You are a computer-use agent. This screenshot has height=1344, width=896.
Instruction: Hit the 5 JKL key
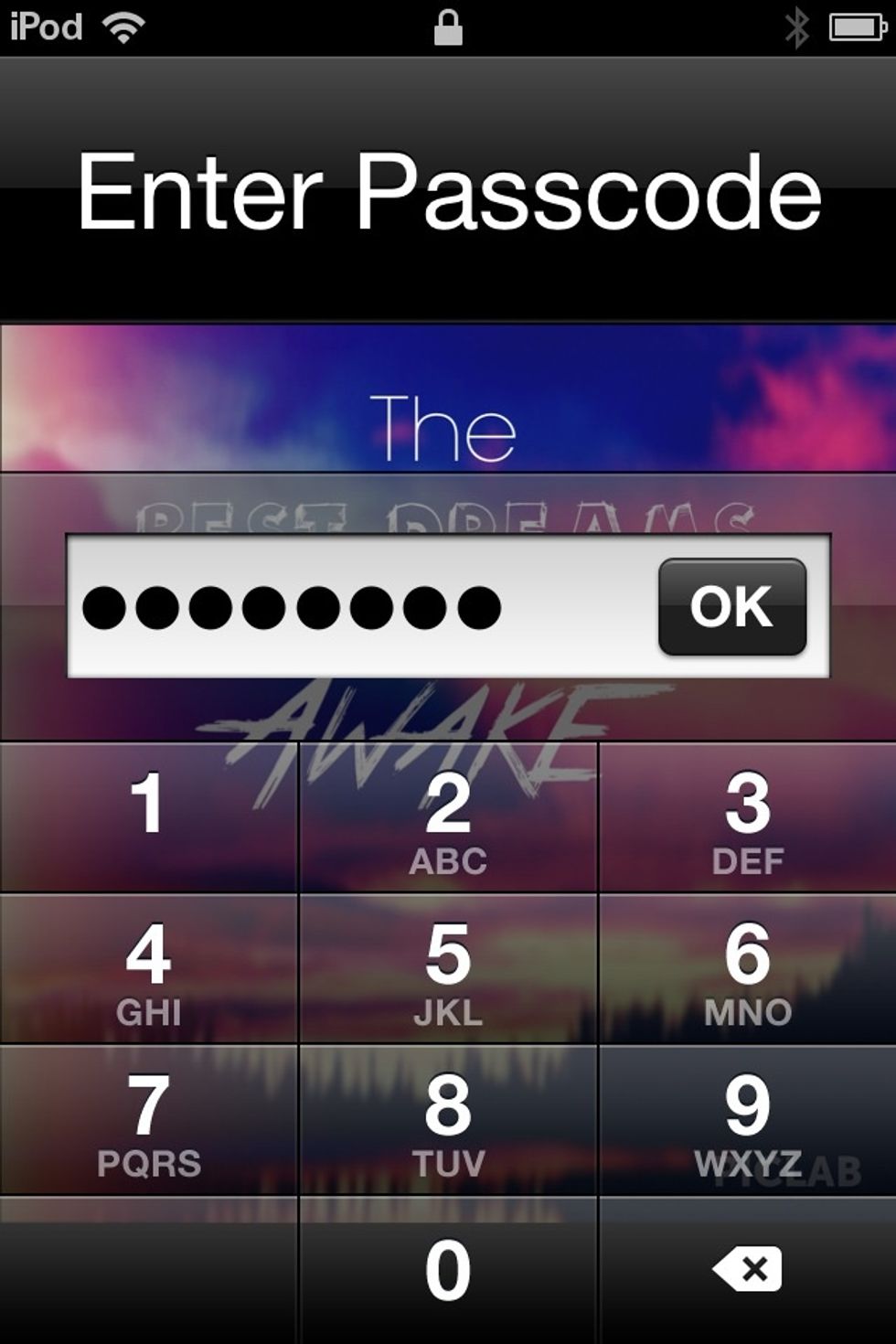click(448, 969)
